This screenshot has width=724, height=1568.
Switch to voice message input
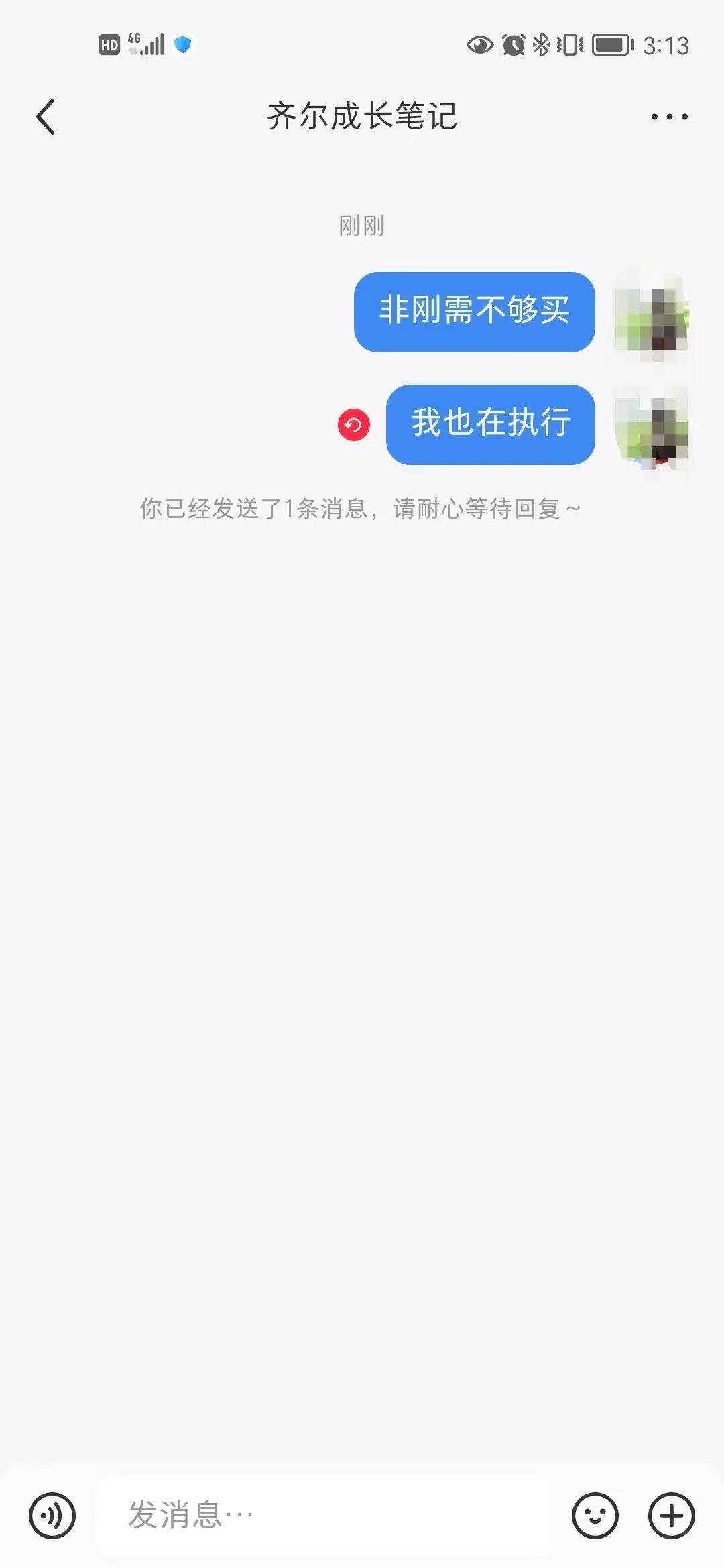(x=52, y=1516)
